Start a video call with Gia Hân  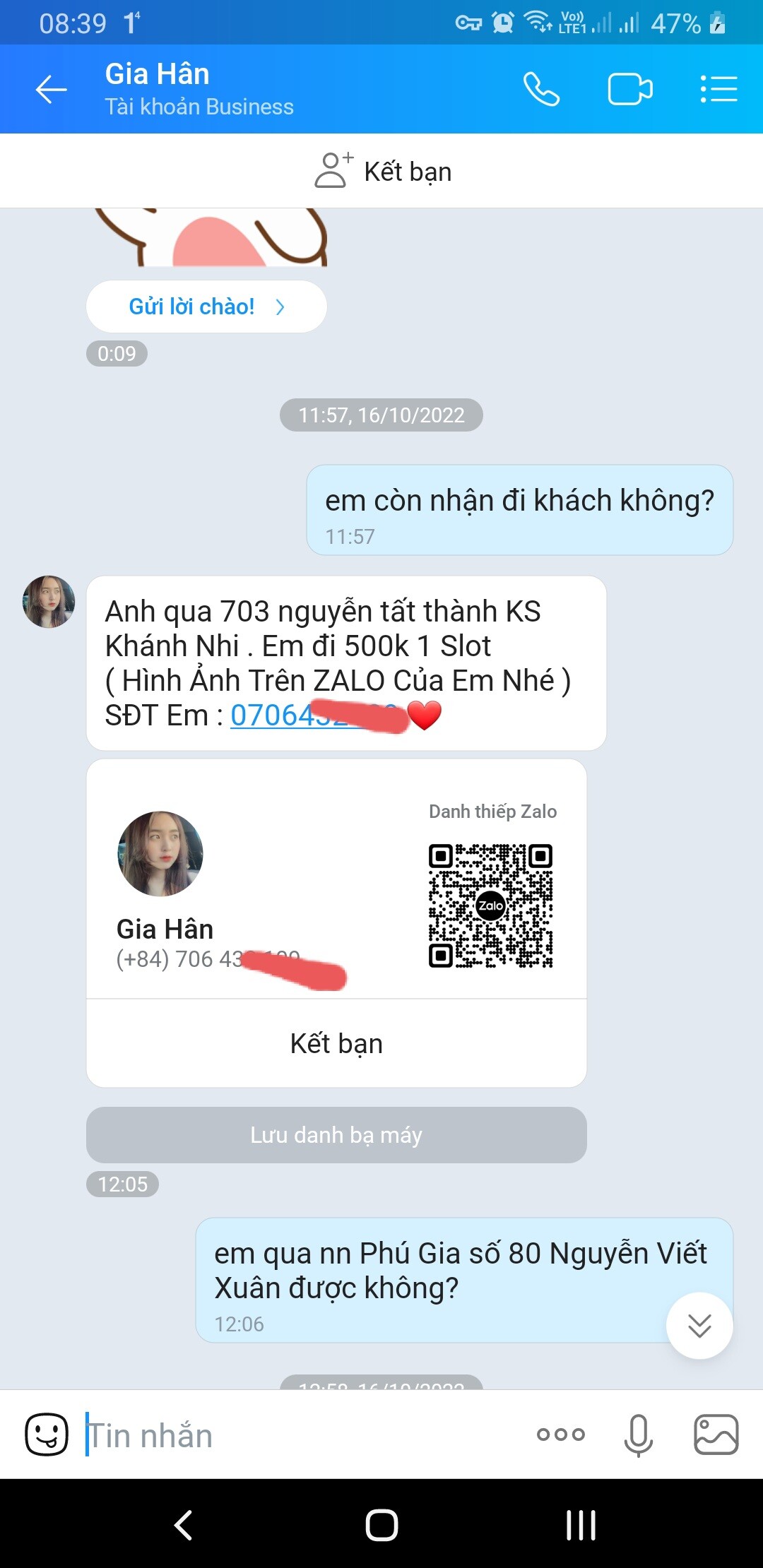point(630,90)
